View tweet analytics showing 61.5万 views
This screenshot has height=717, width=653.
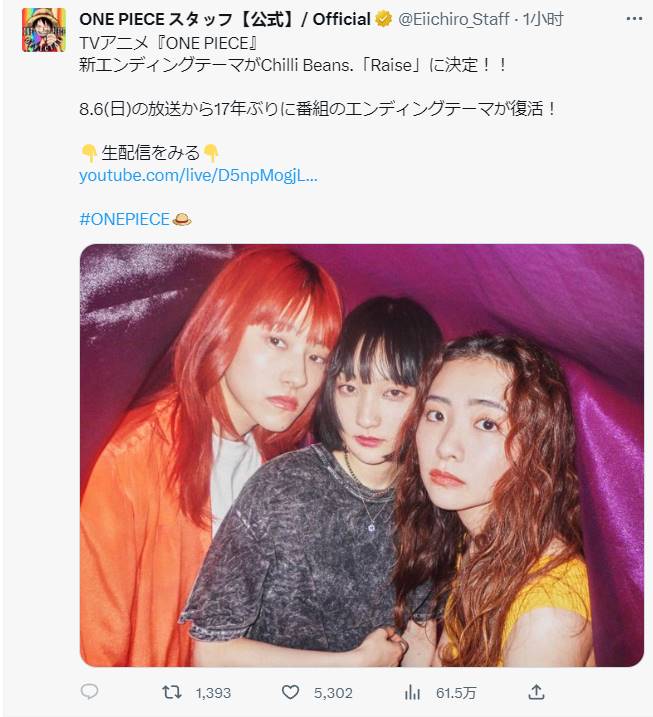tap(412, 692)
